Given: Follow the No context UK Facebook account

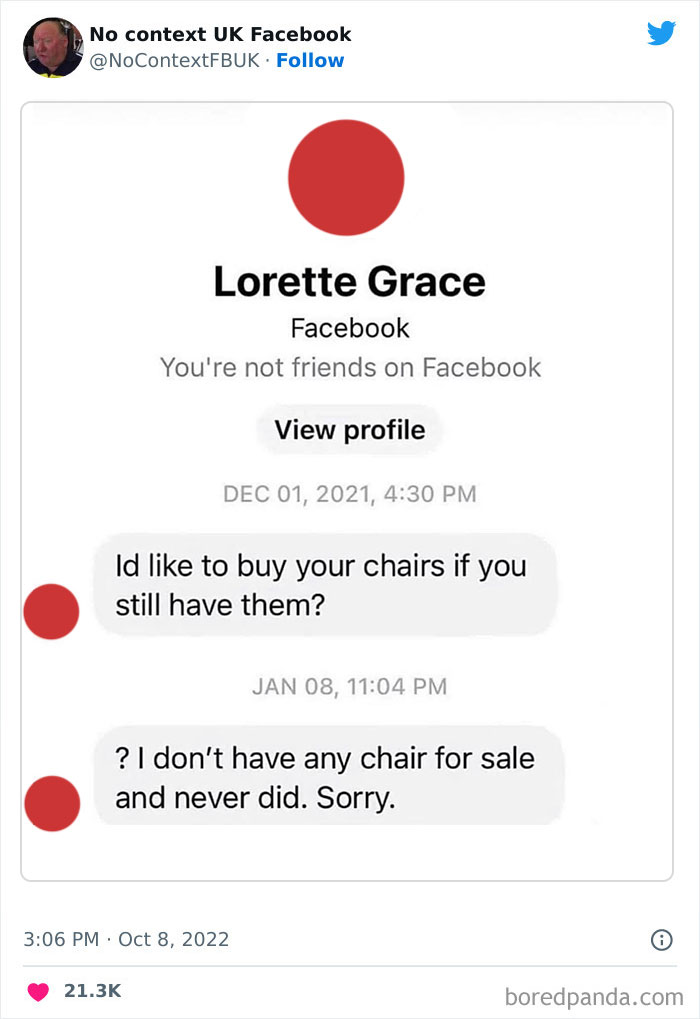Looking at the screenshot, I should (x=310, y=61).
